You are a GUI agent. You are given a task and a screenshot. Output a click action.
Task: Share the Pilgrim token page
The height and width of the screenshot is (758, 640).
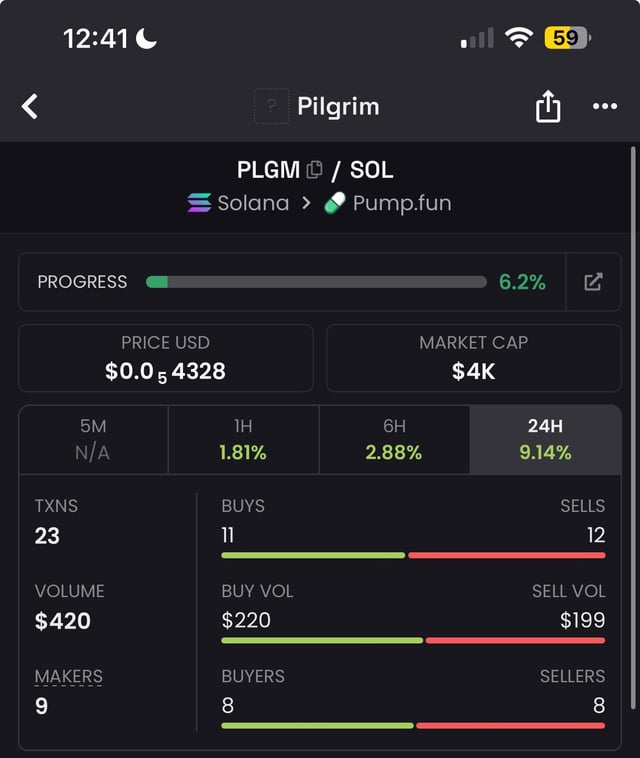548,106
